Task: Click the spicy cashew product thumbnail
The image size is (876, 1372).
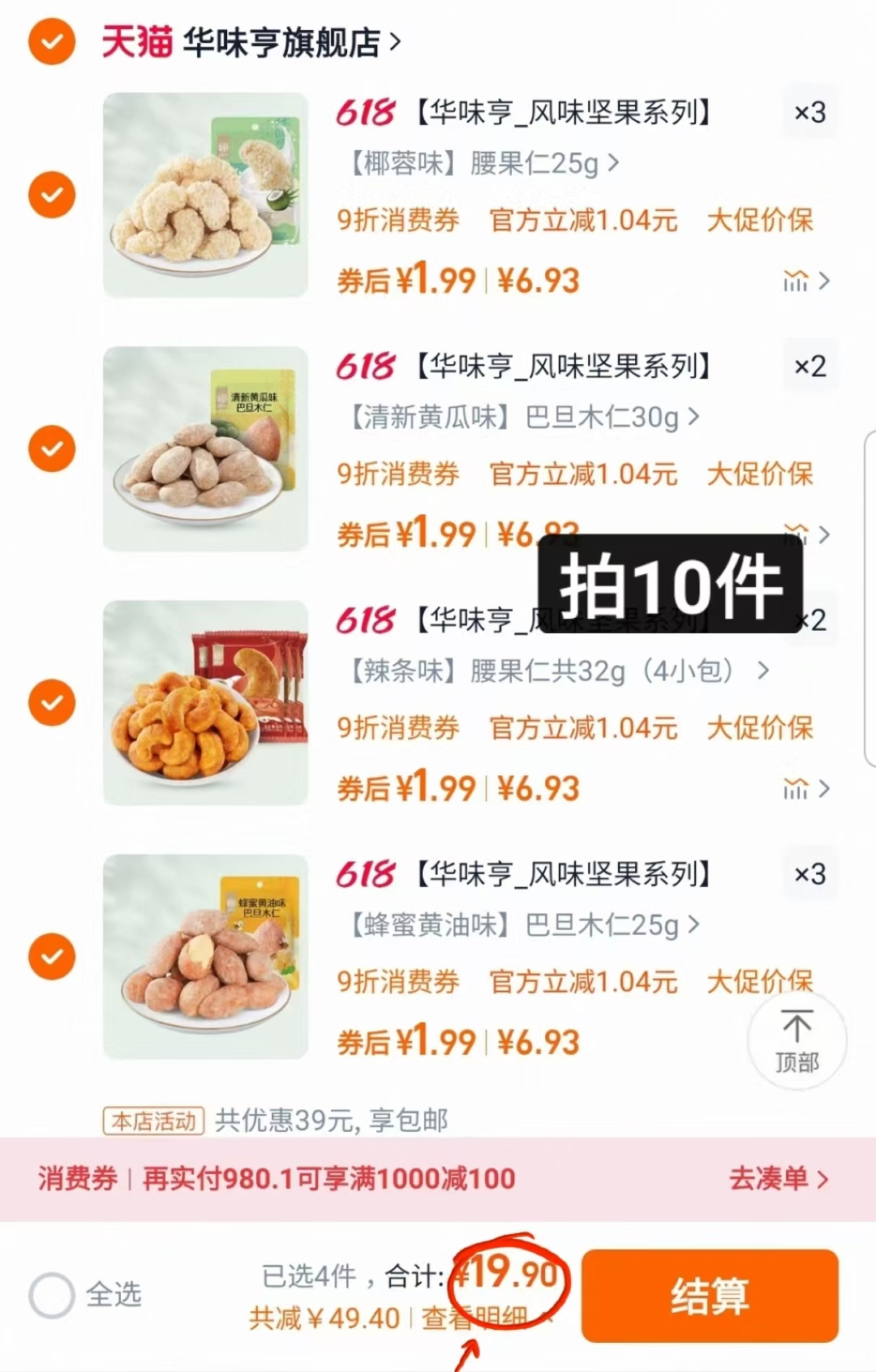Action: (206, 702)
